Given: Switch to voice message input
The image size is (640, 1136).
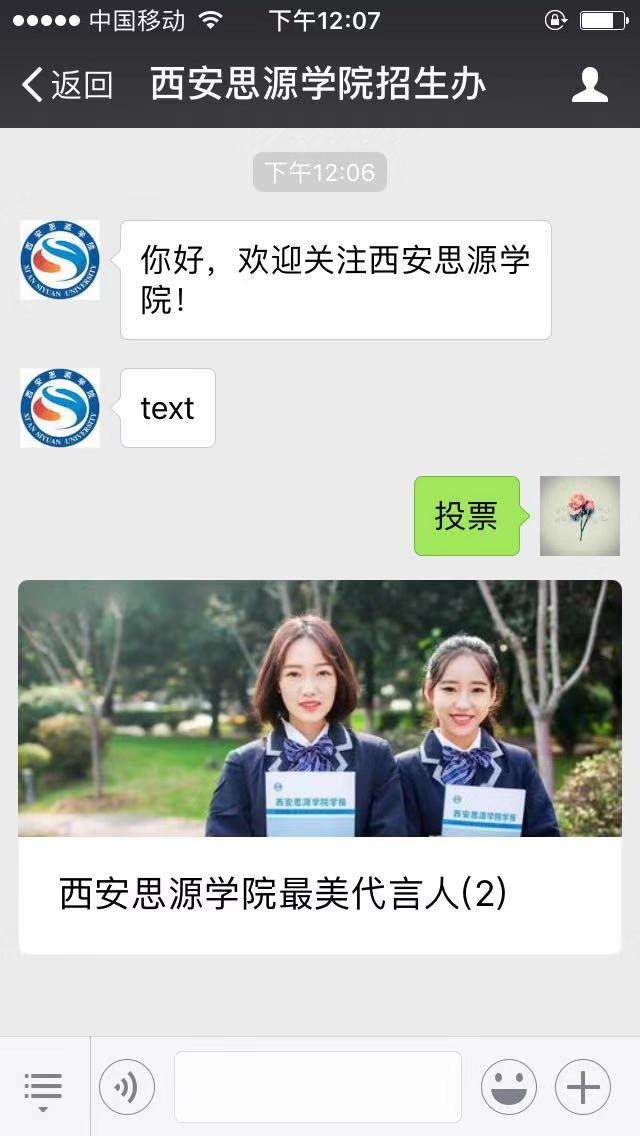Looking at the screenshot, I should click(127, 1087).
